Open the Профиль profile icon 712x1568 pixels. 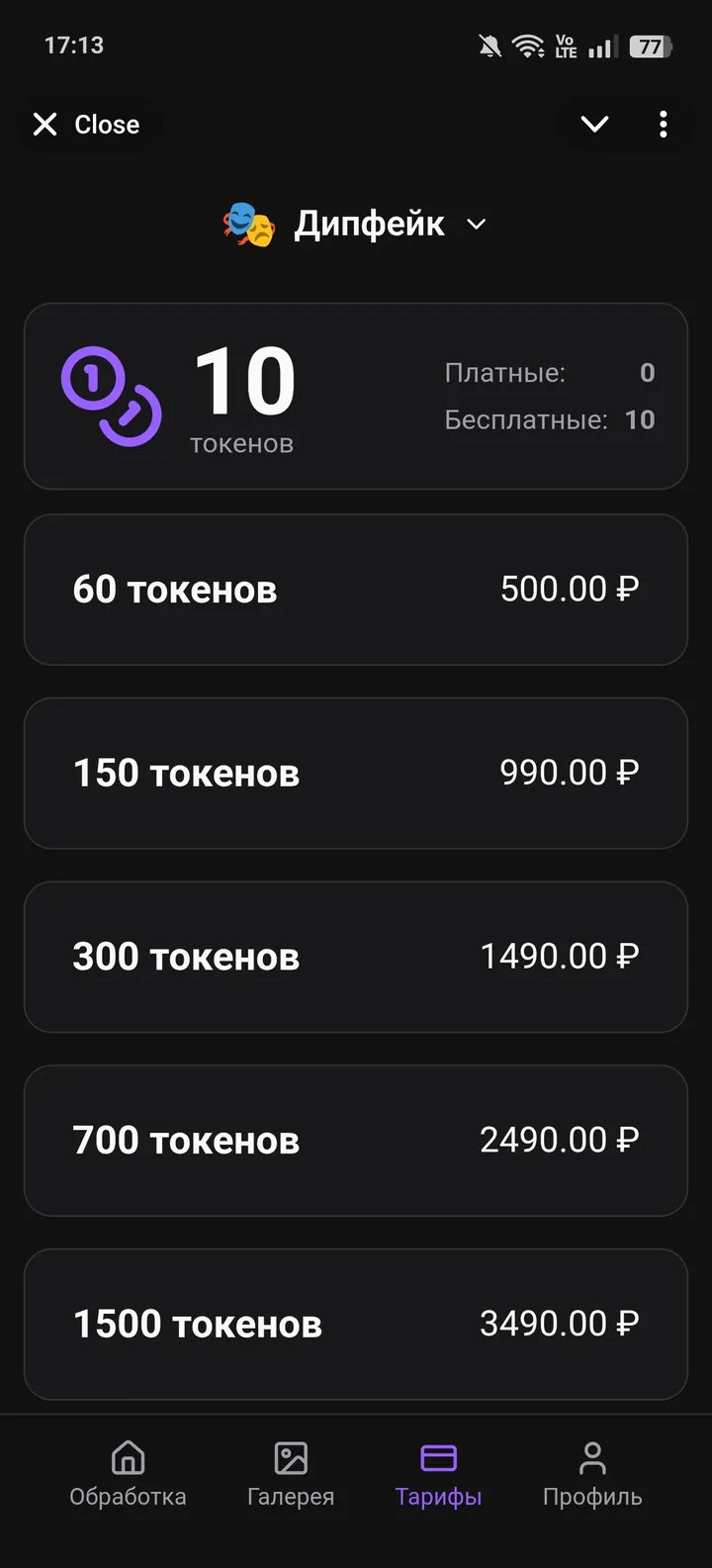point(591,1457)
